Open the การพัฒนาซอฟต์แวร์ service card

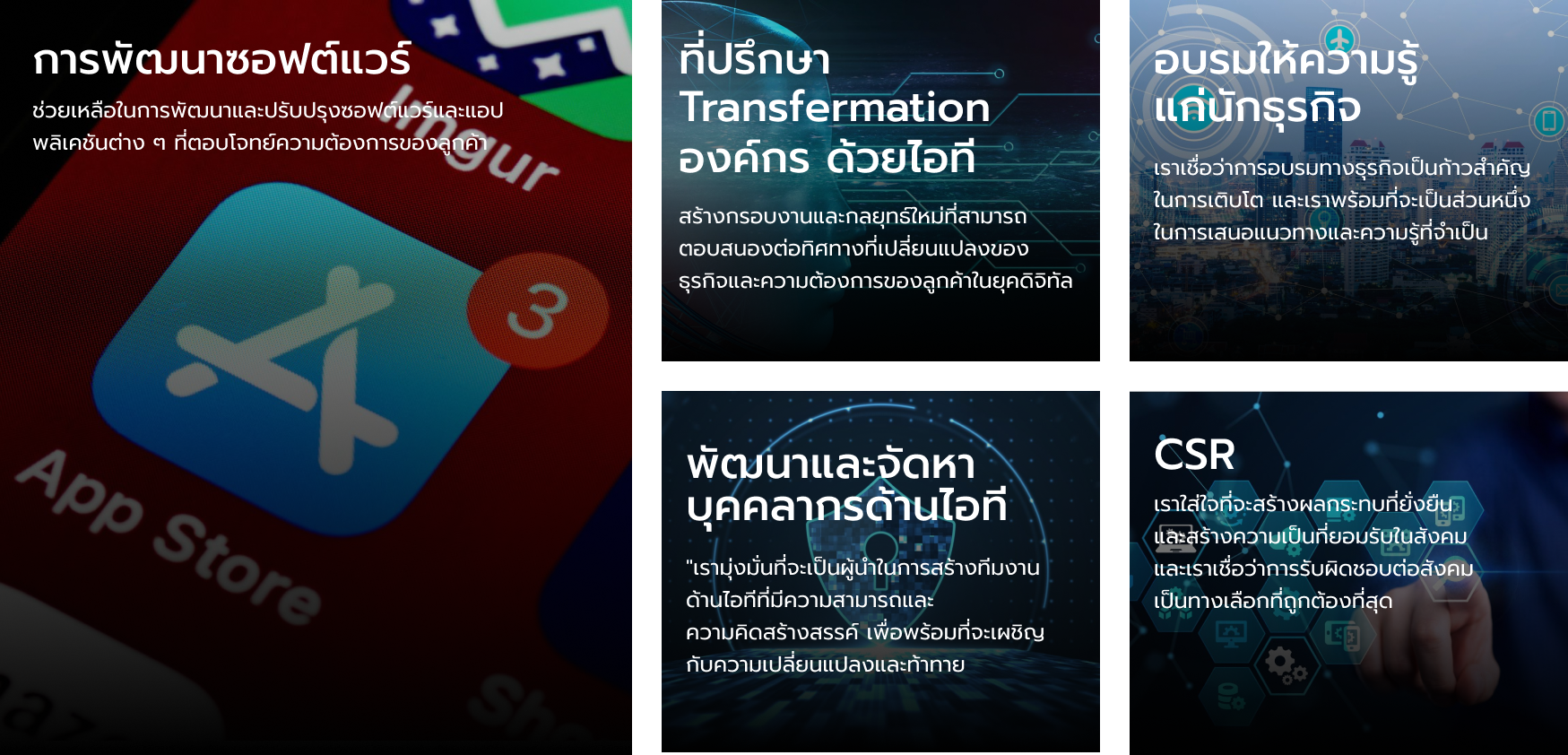pyautogui.click(x=316, y=377)
